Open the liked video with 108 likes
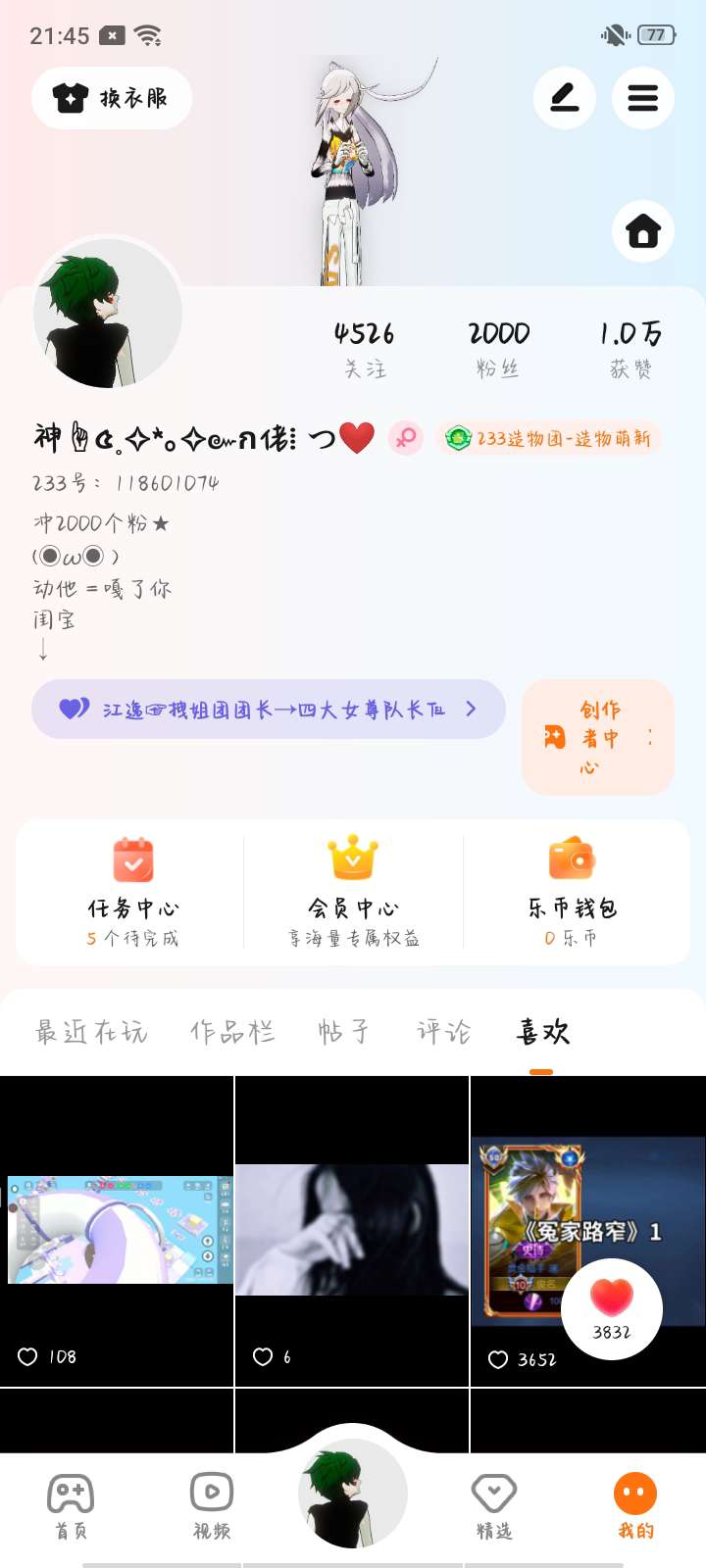The width and height of the screenshot is (706, 1568). click(x=118, y=1231)
